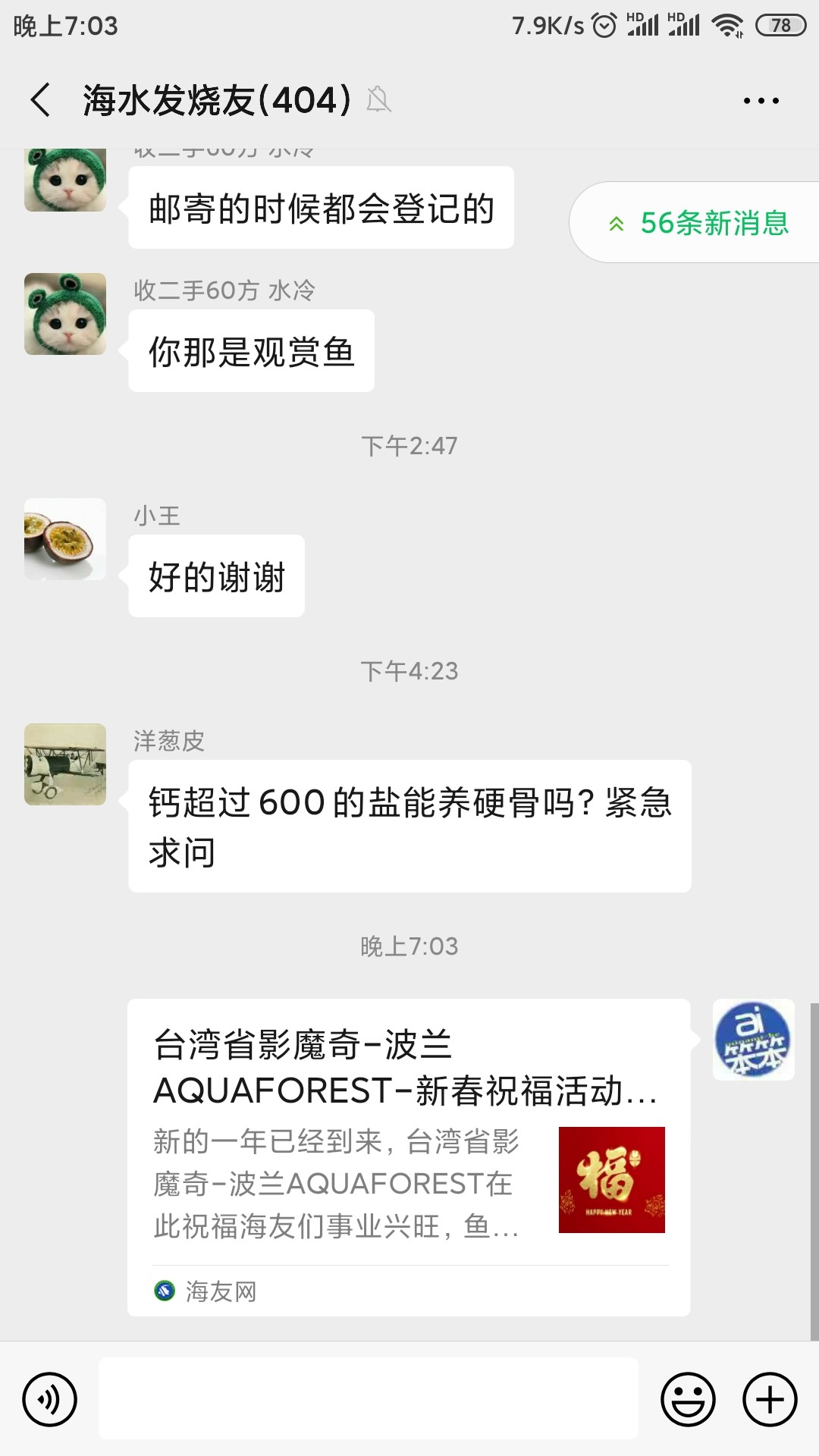This screenshot has height=1456, width=819.
Task: Open the emoji sticker panel
Action: click(x=688, y=1399)
